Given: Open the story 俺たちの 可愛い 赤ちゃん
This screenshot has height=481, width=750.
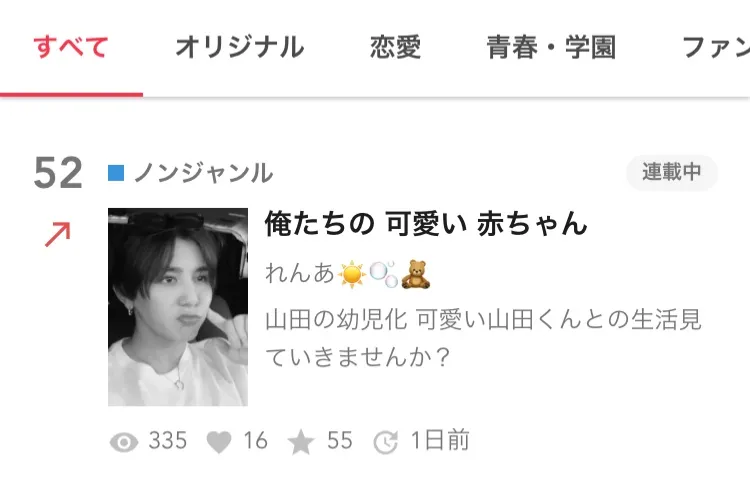Looking at the screenshot, I should tap(426, 224).
